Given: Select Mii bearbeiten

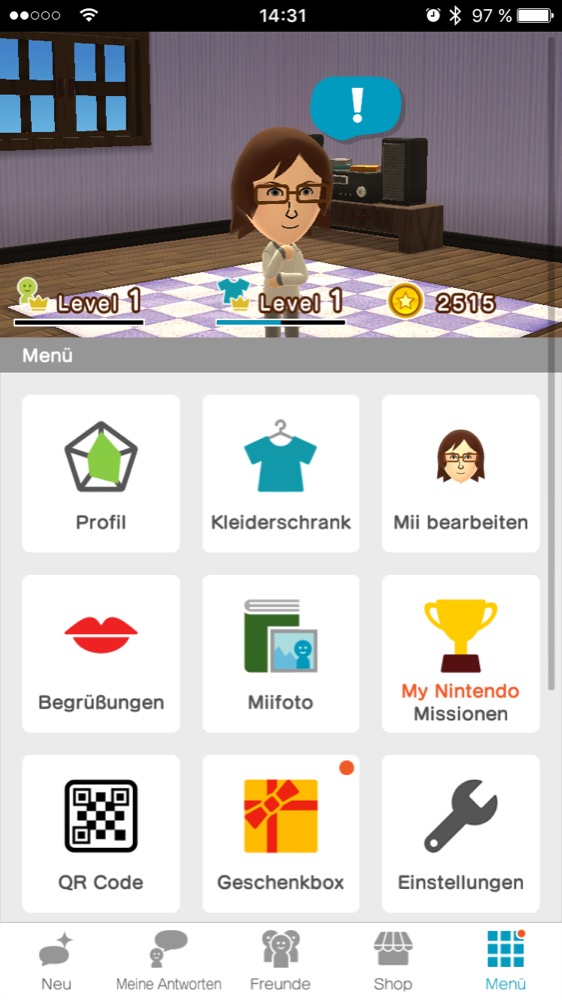Looking at the screenshot, I should point(461,473).
